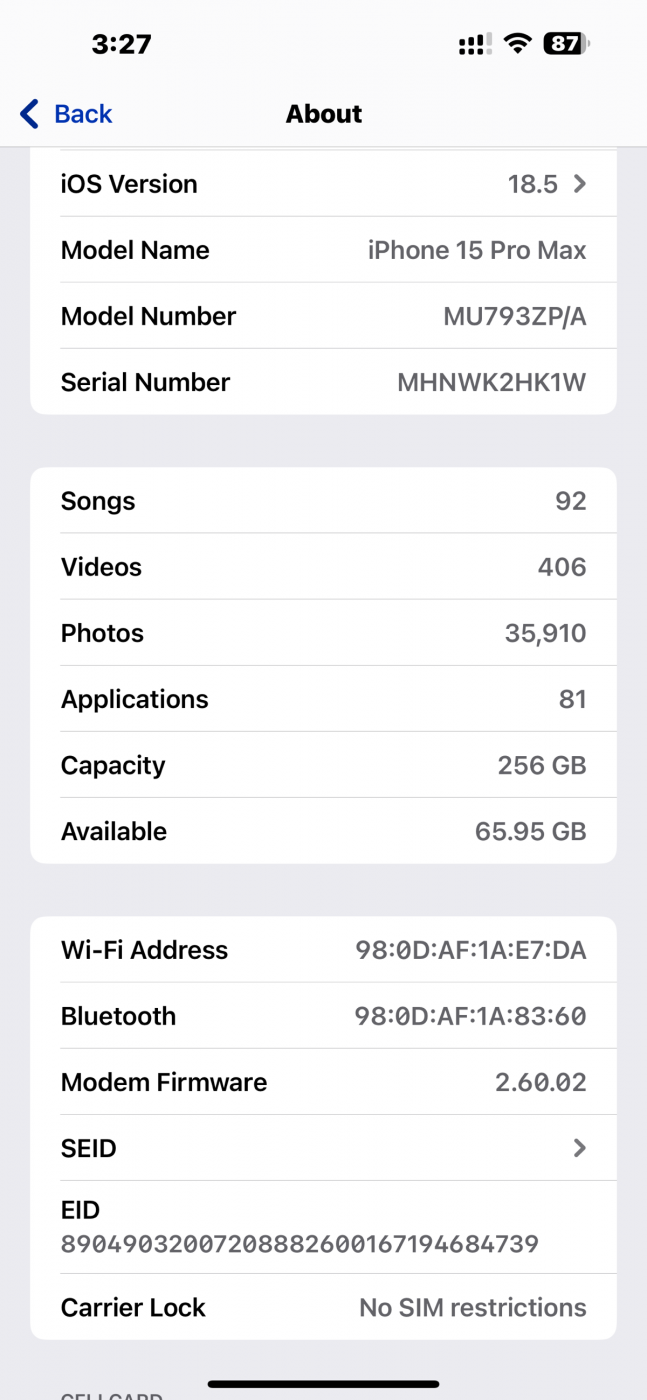Open the iOS Version details row
Screen dimensions: 647x1400
click(x=323, y=184)
